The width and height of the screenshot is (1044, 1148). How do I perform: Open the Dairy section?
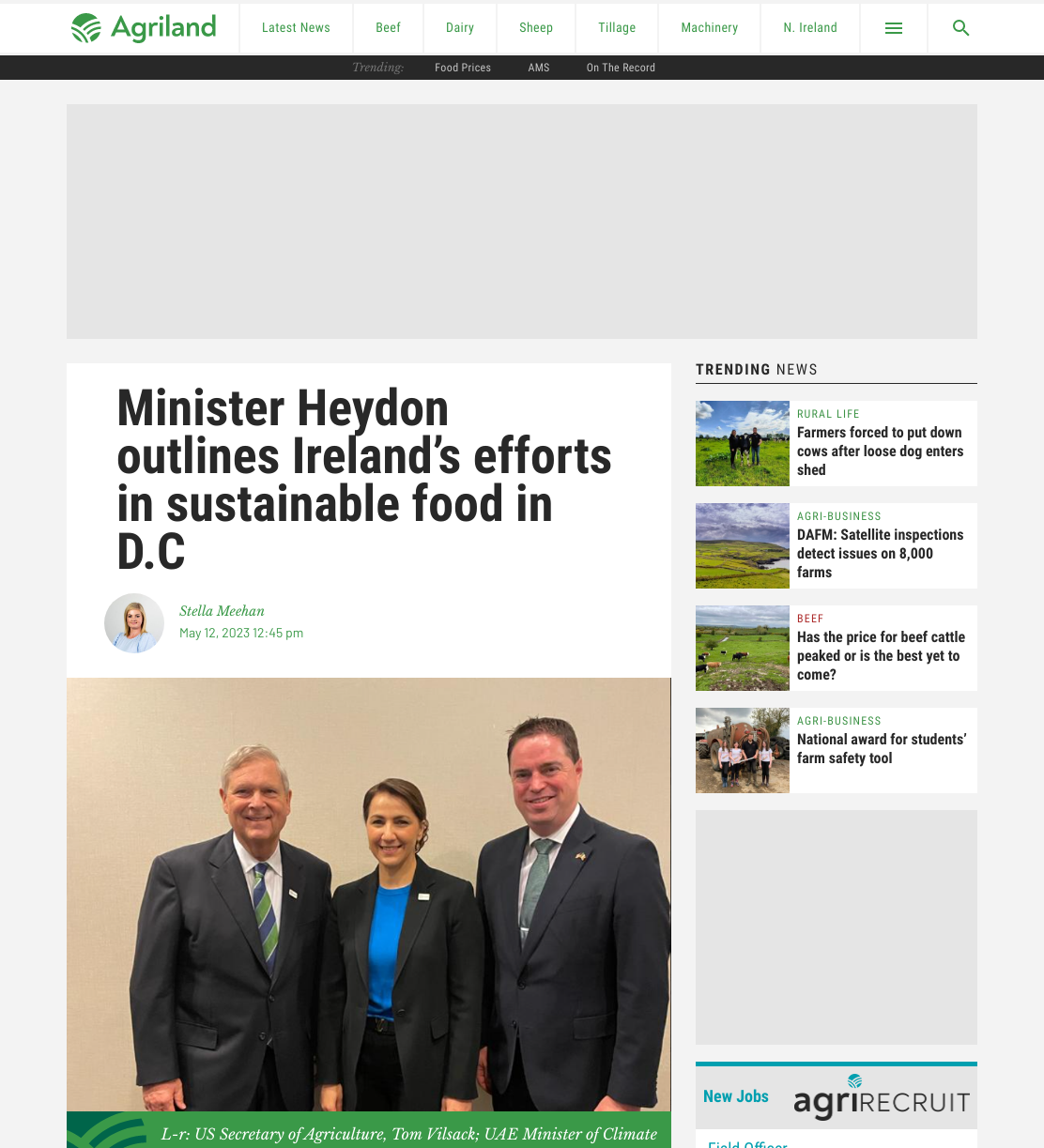[460, 28]
